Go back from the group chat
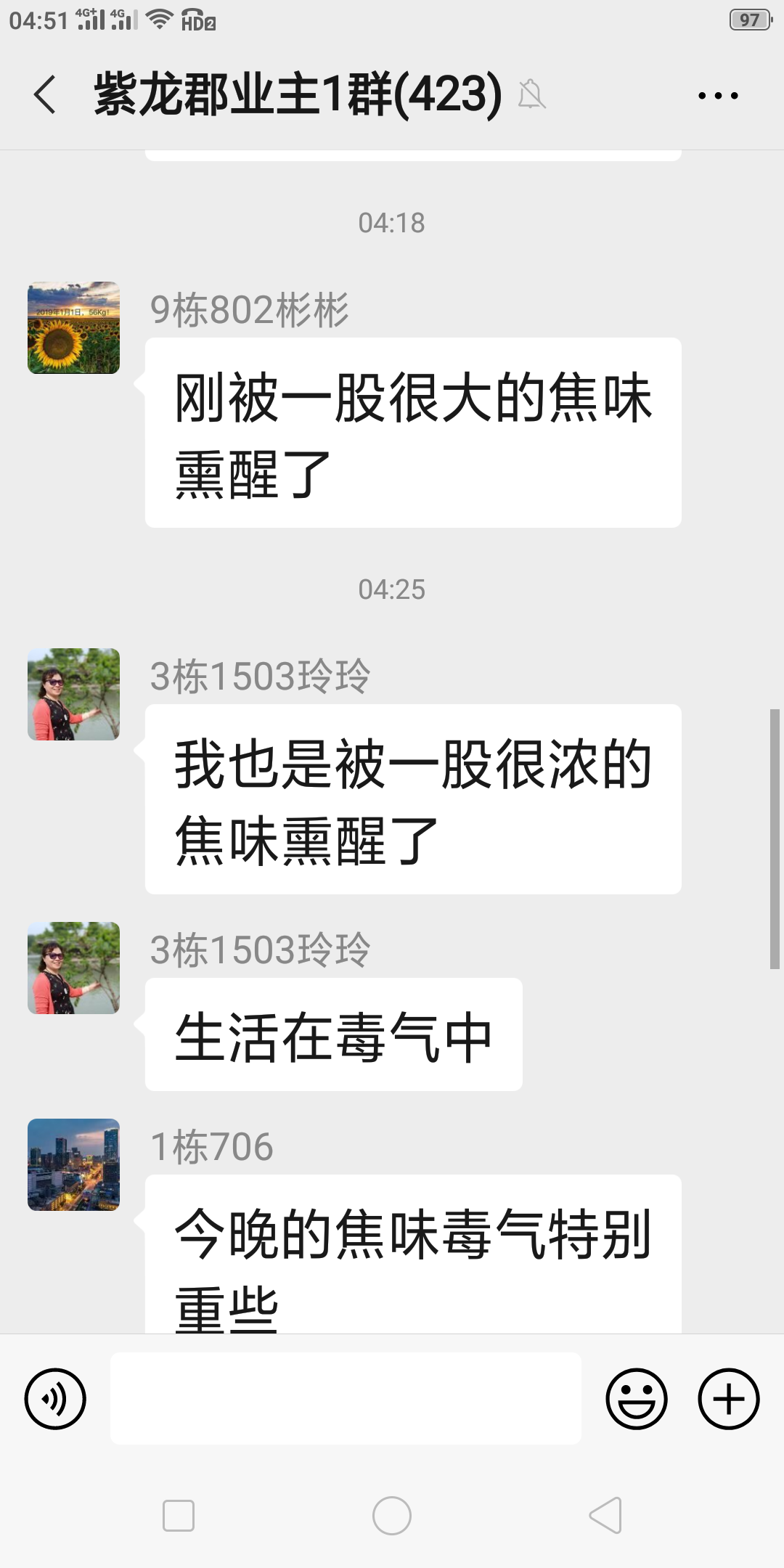The height and width of the screenshot is (1568, 784). pos(45,94)
